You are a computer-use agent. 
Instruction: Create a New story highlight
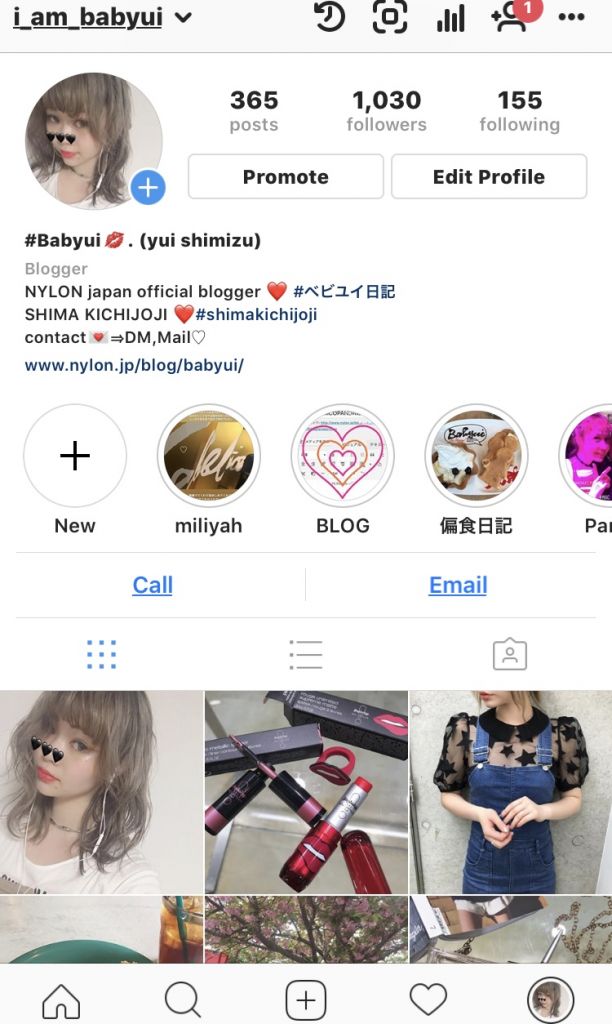75,456
